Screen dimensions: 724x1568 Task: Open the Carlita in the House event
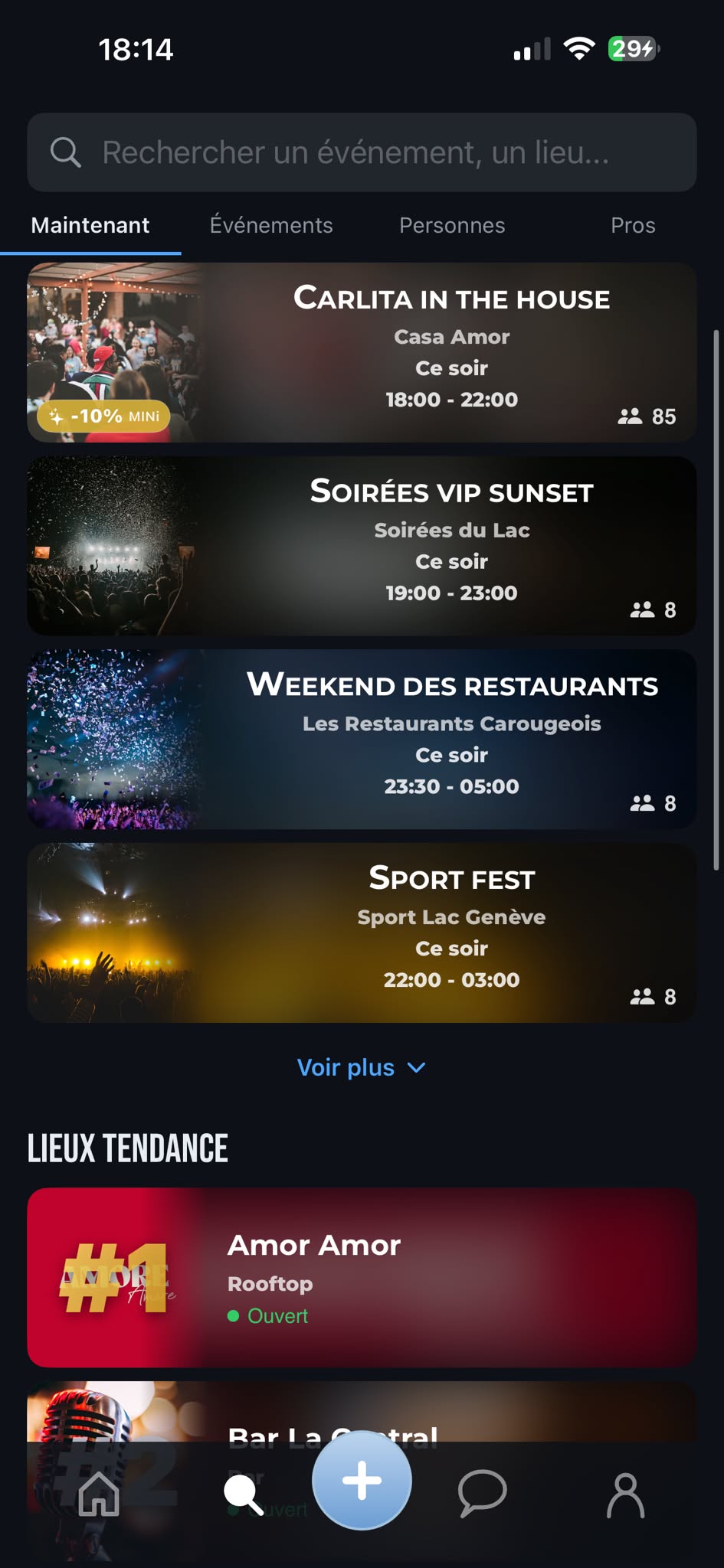click(362, 352)
